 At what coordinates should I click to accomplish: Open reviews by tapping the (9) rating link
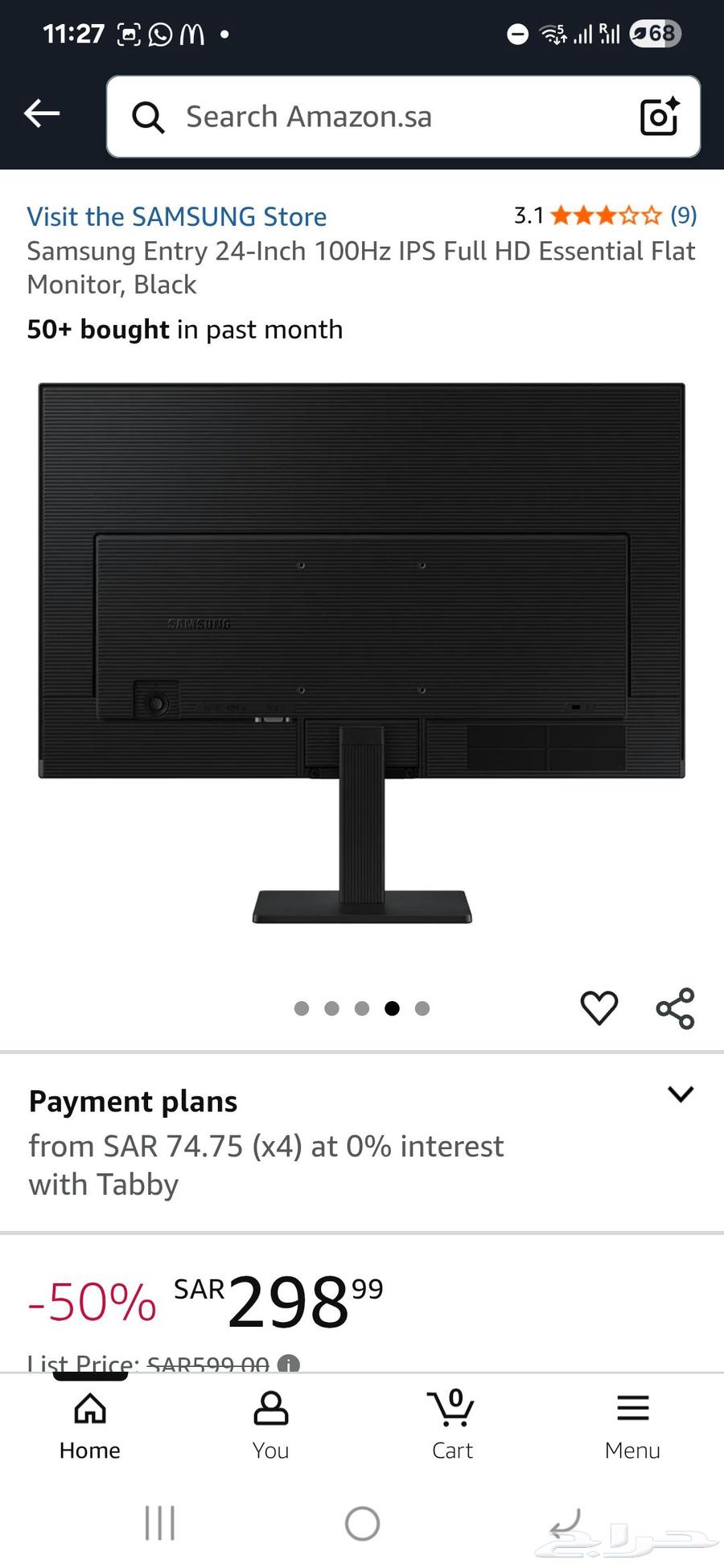click(x=683, y=215)
